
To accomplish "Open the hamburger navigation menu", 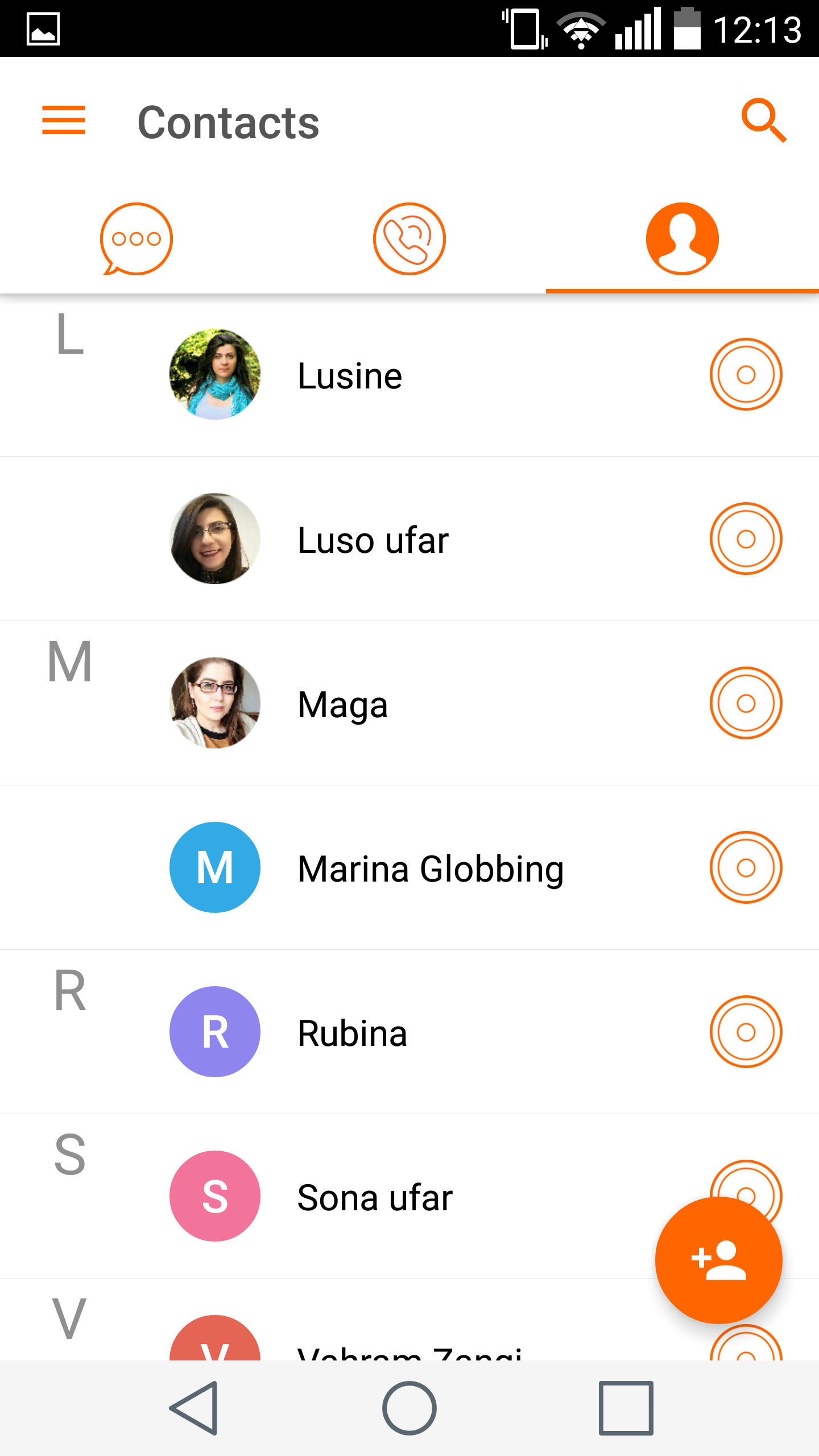I will click(x=64, y=121).
